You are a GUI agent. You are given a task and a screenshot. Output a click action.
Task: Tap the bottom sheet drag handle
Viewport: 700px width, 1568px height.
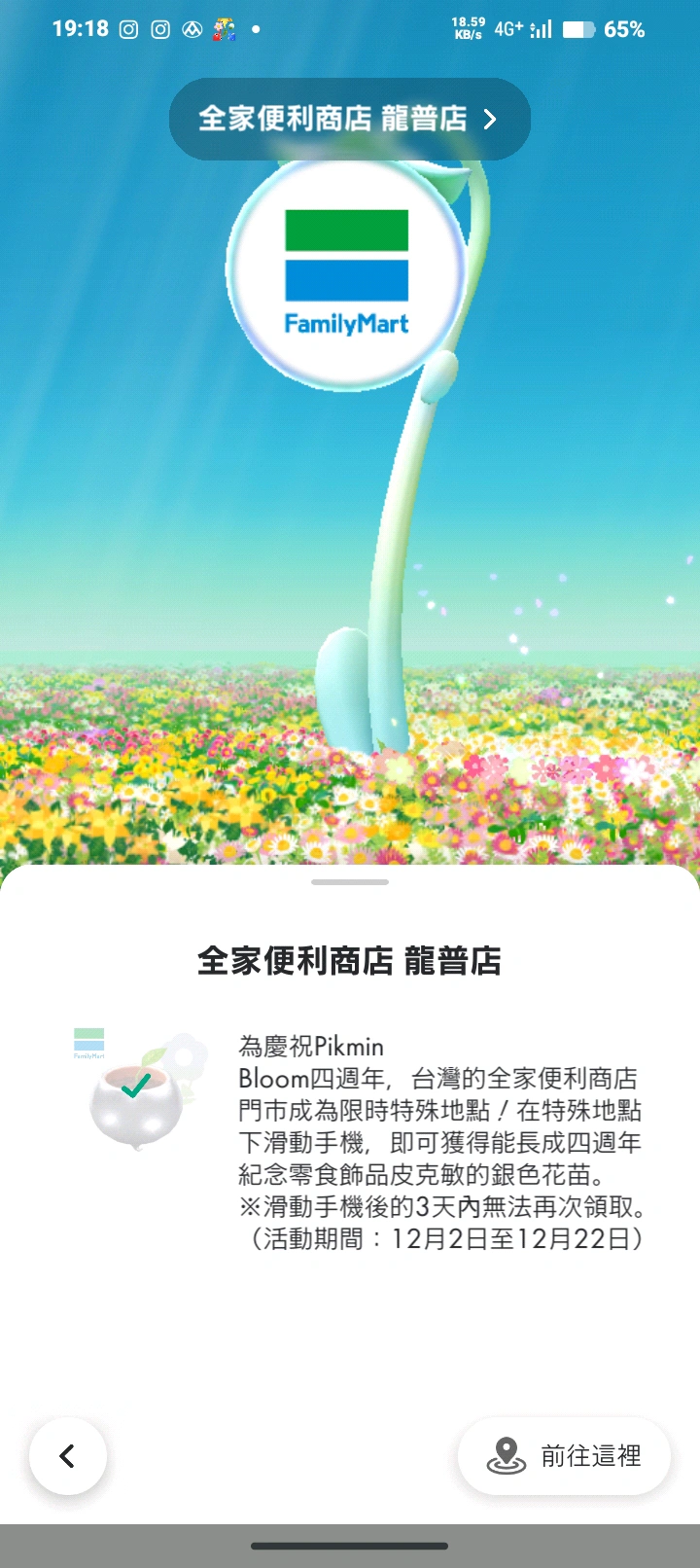point(350,882)
